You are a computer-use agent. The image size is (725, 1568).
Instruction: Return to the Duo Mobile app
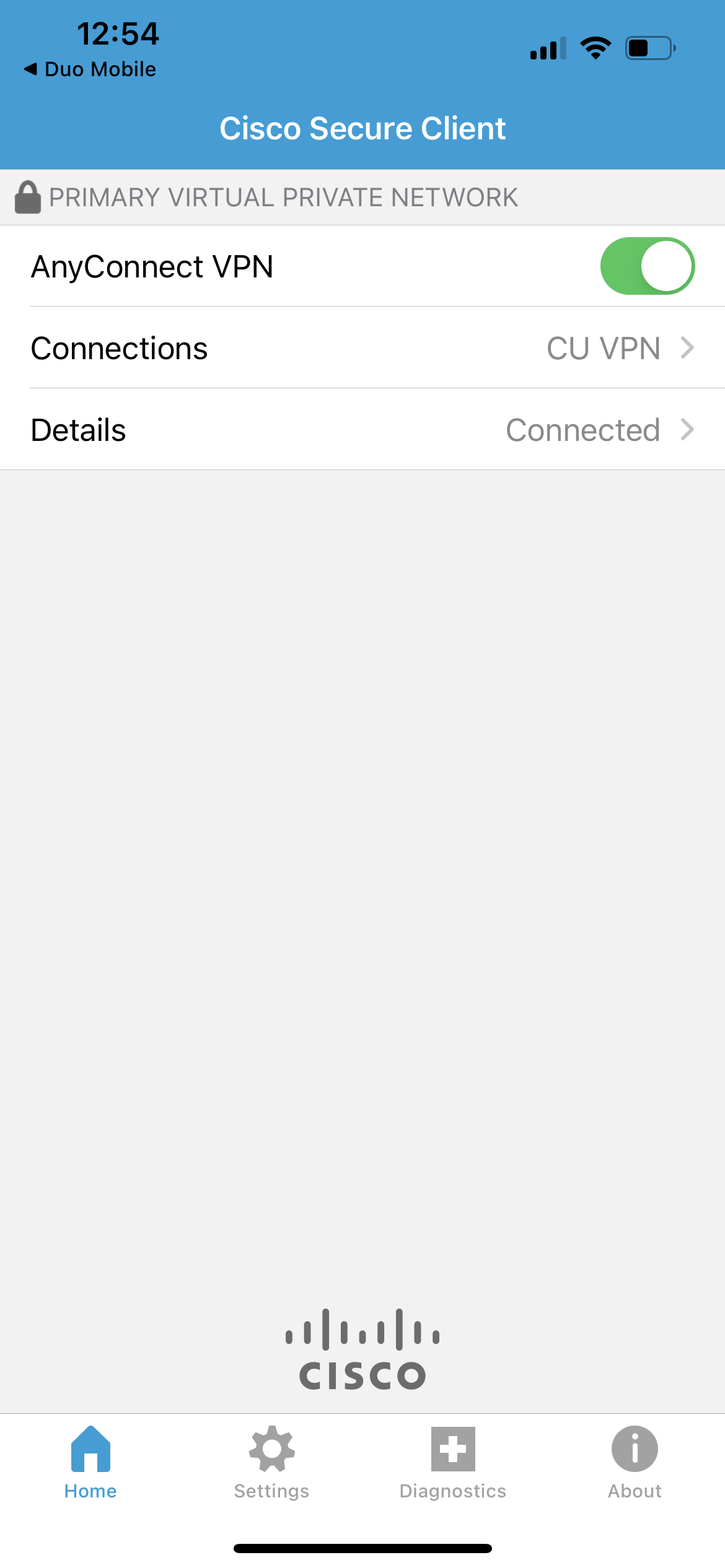90,69
